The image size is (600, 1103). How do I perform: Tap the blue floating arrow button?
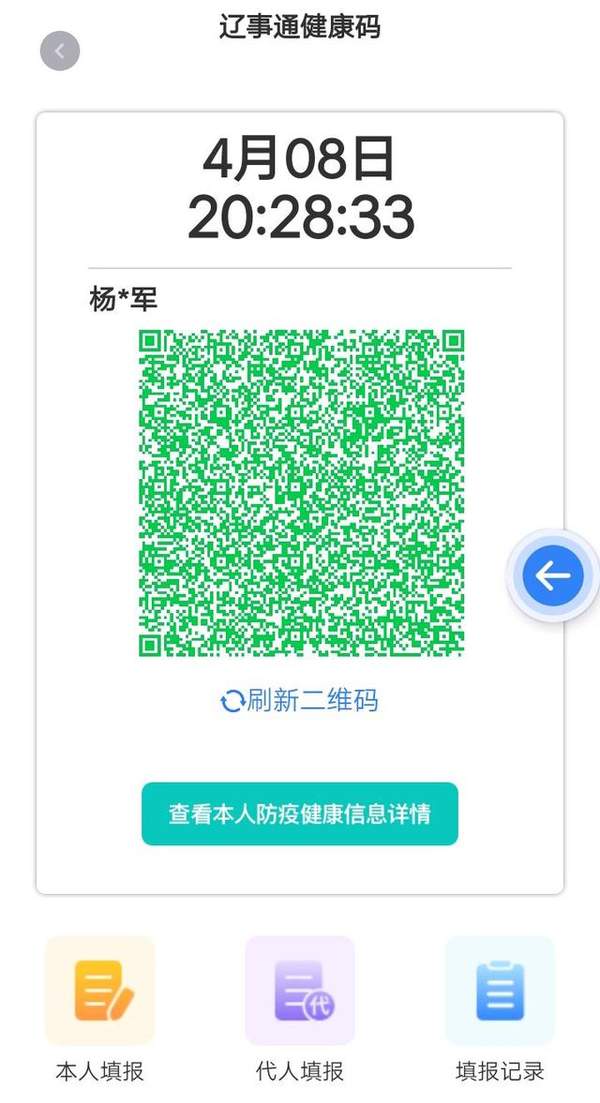(x=553, y=576)
